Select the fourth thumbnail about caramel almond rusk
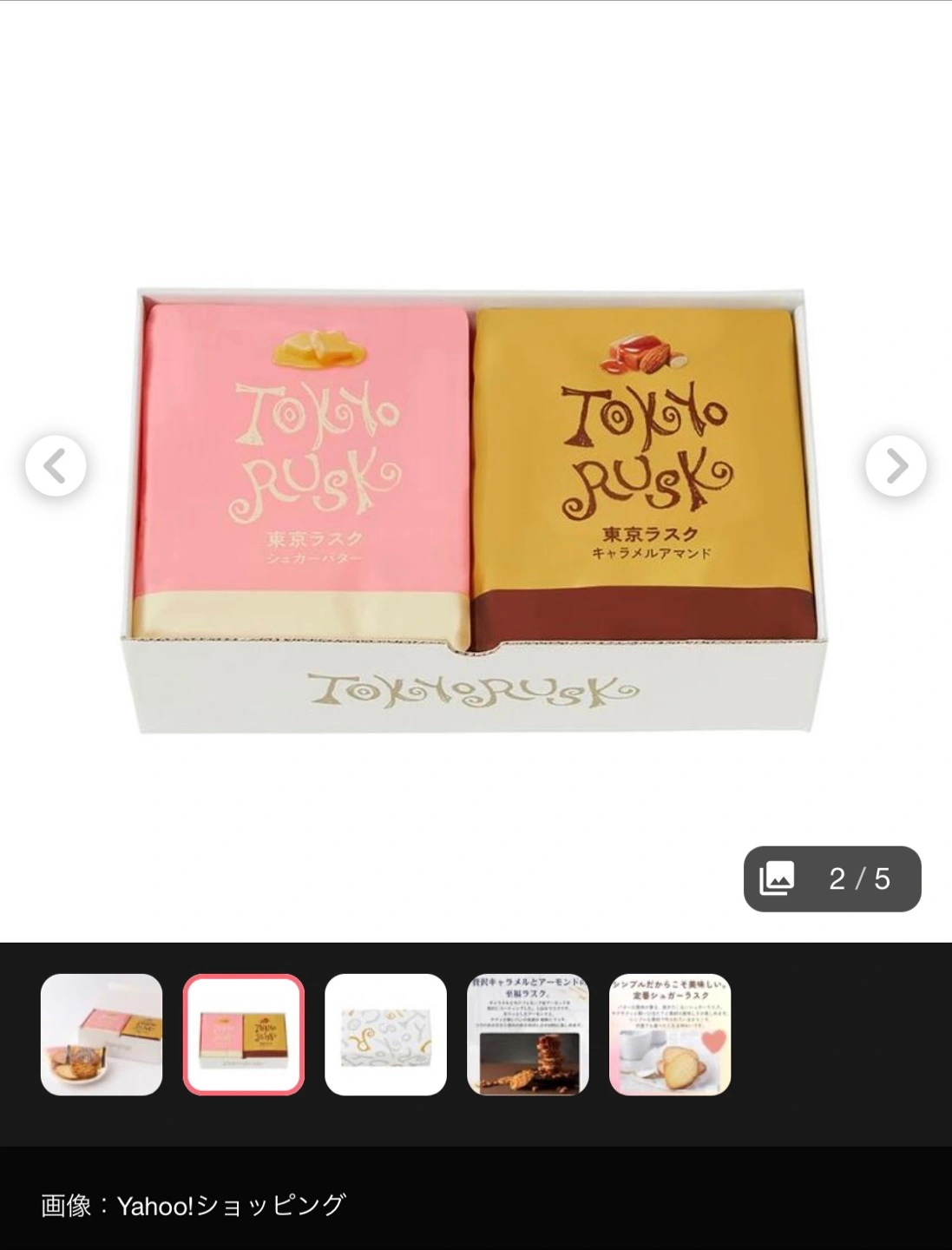The height and width of the screenshot is (1250, 952). pyautogui.click(x=528, y=1035)
